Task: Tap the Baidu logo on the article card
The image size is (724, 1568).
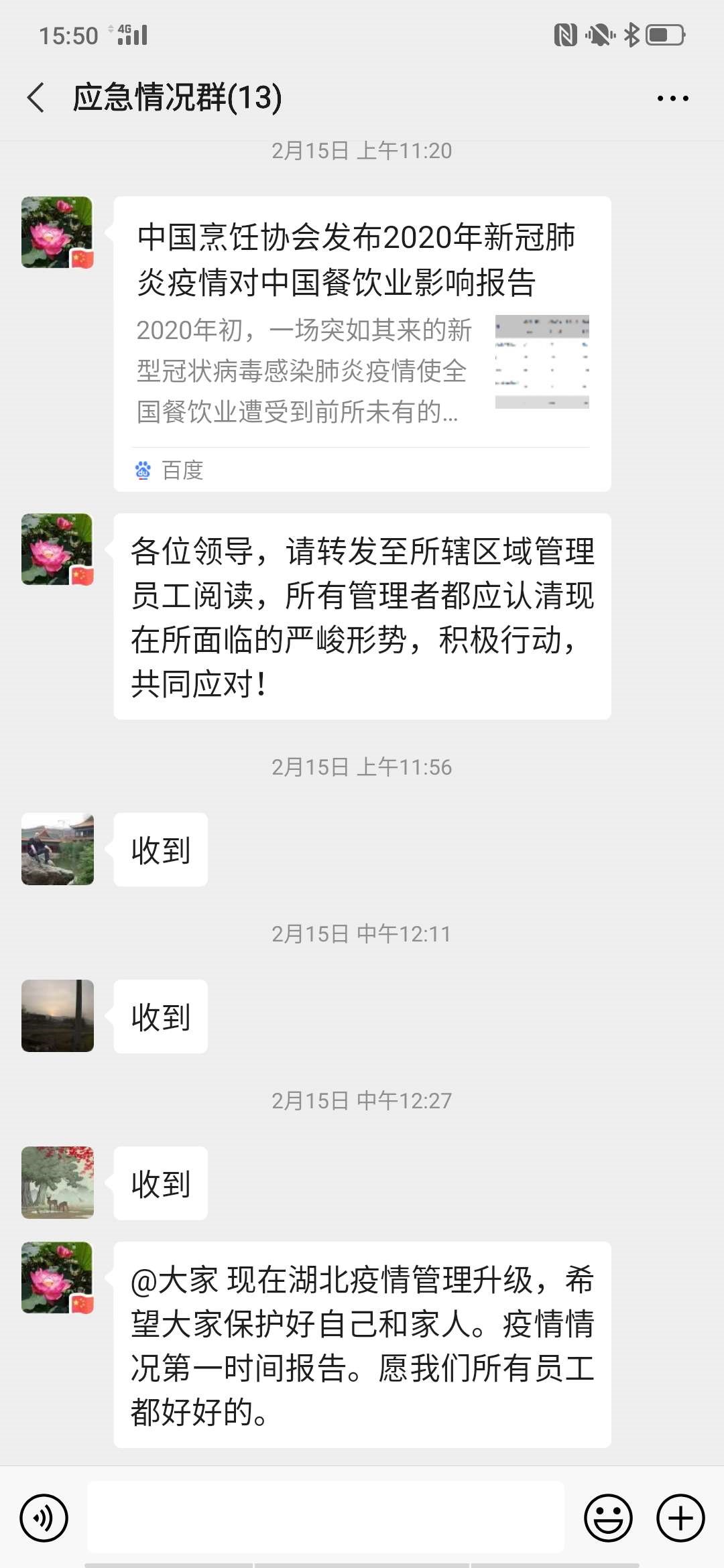Action: click(143, 470)
